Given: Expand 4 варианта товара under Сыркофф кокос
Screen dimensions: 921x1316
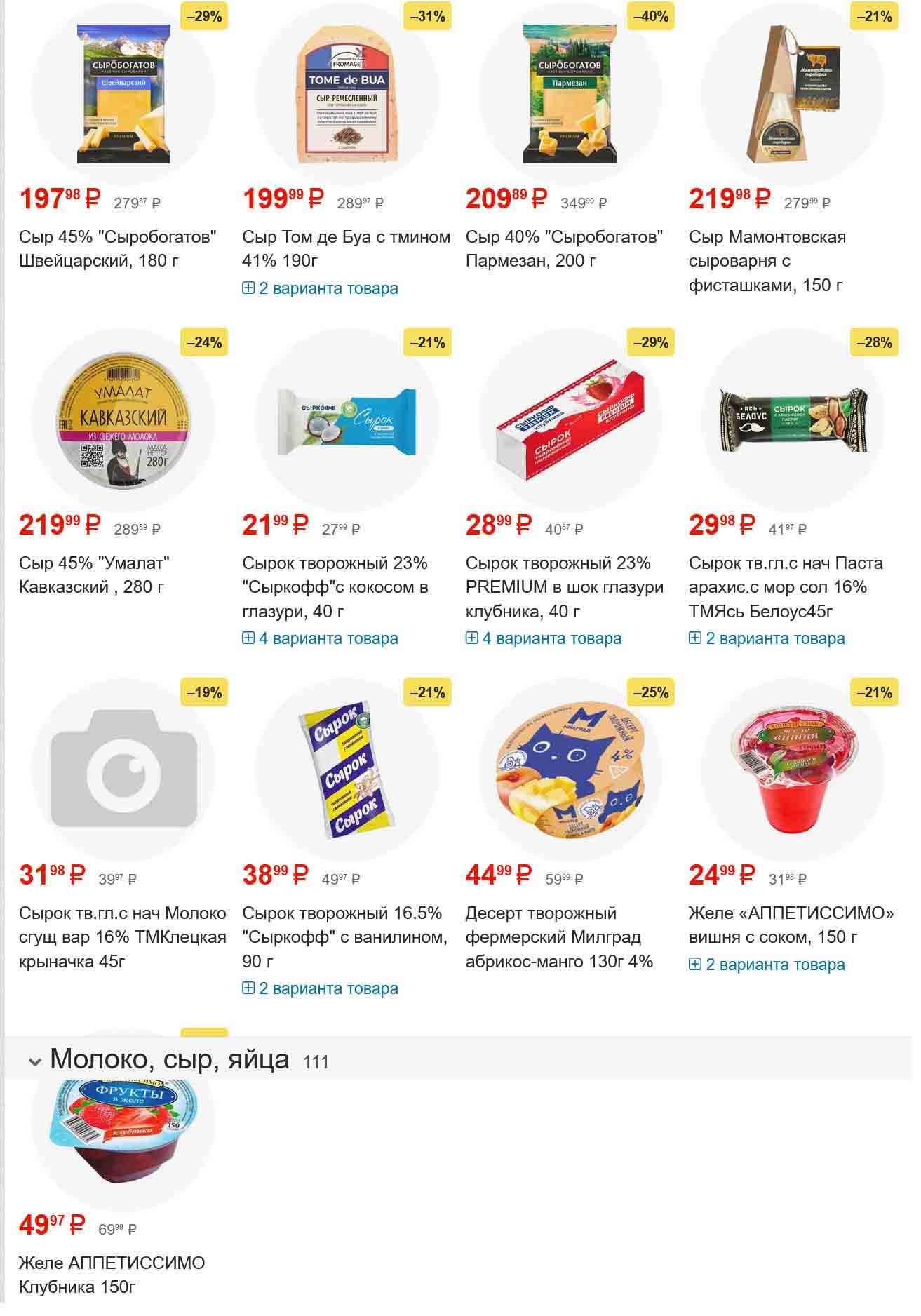Looking at the screenshot, I should (x=328, y=639).
